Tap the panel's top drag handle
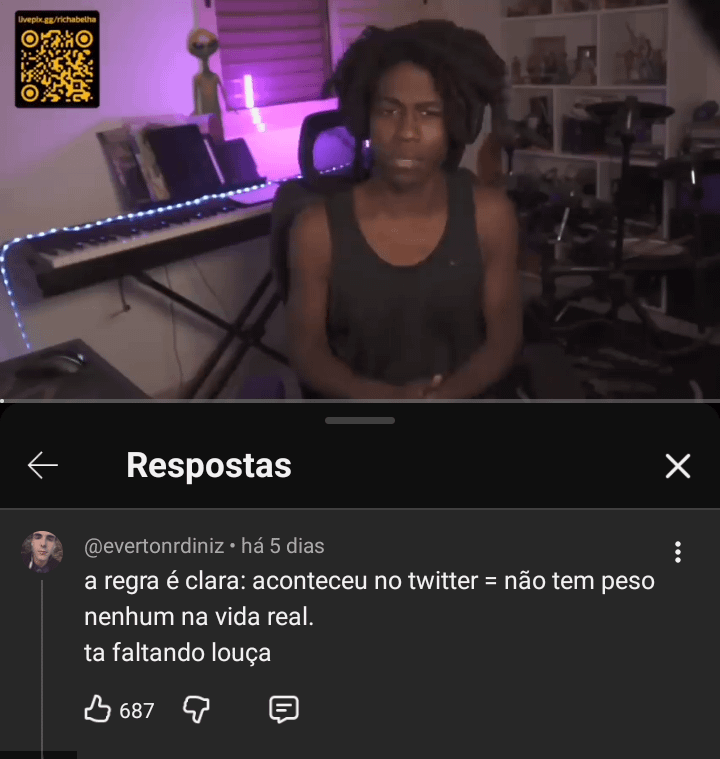720x759 pixels. [x=360, y=421]
